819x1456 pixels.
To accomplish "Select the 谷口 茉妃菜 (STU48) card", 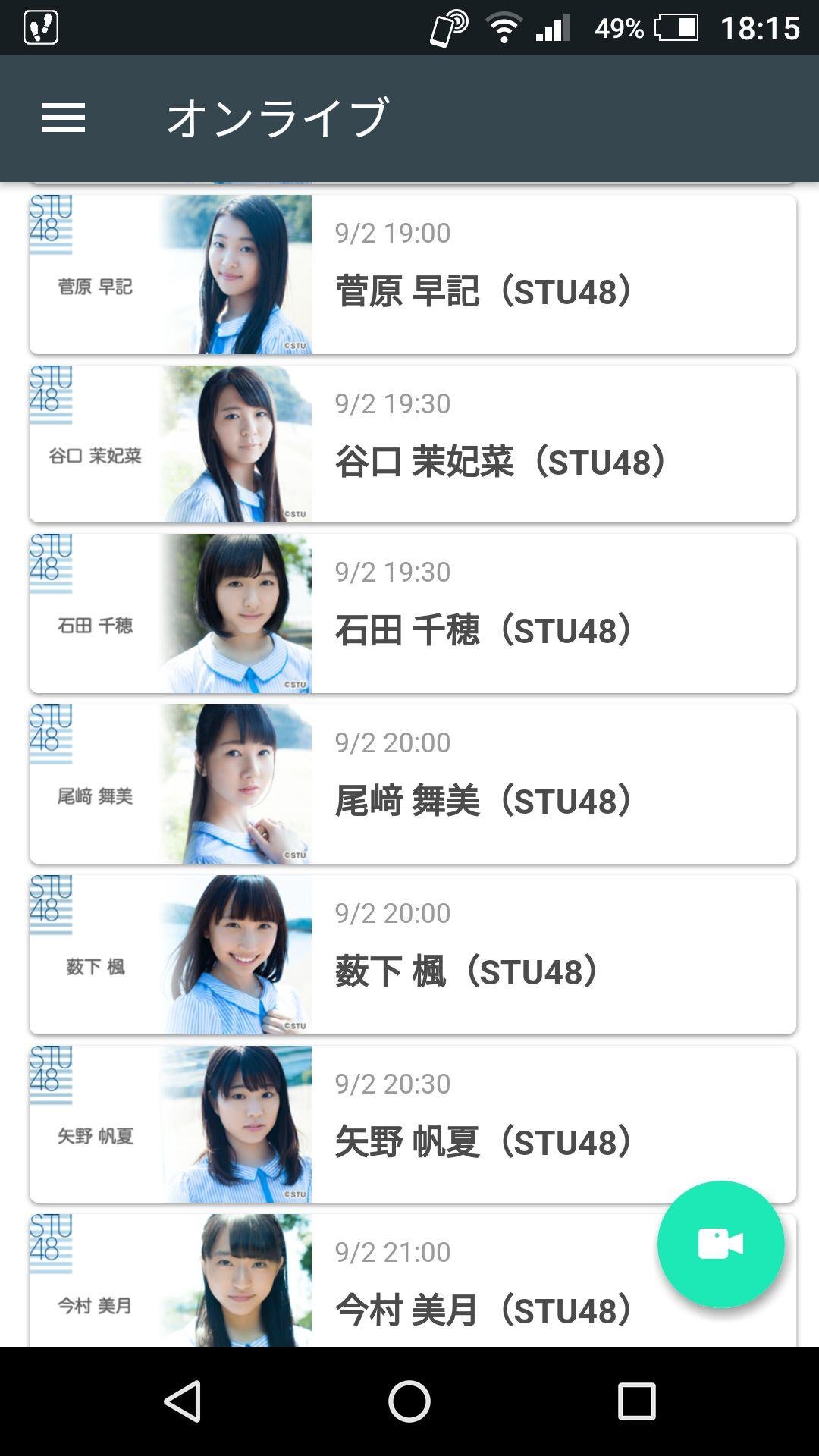I will click(x=413, y=444).
